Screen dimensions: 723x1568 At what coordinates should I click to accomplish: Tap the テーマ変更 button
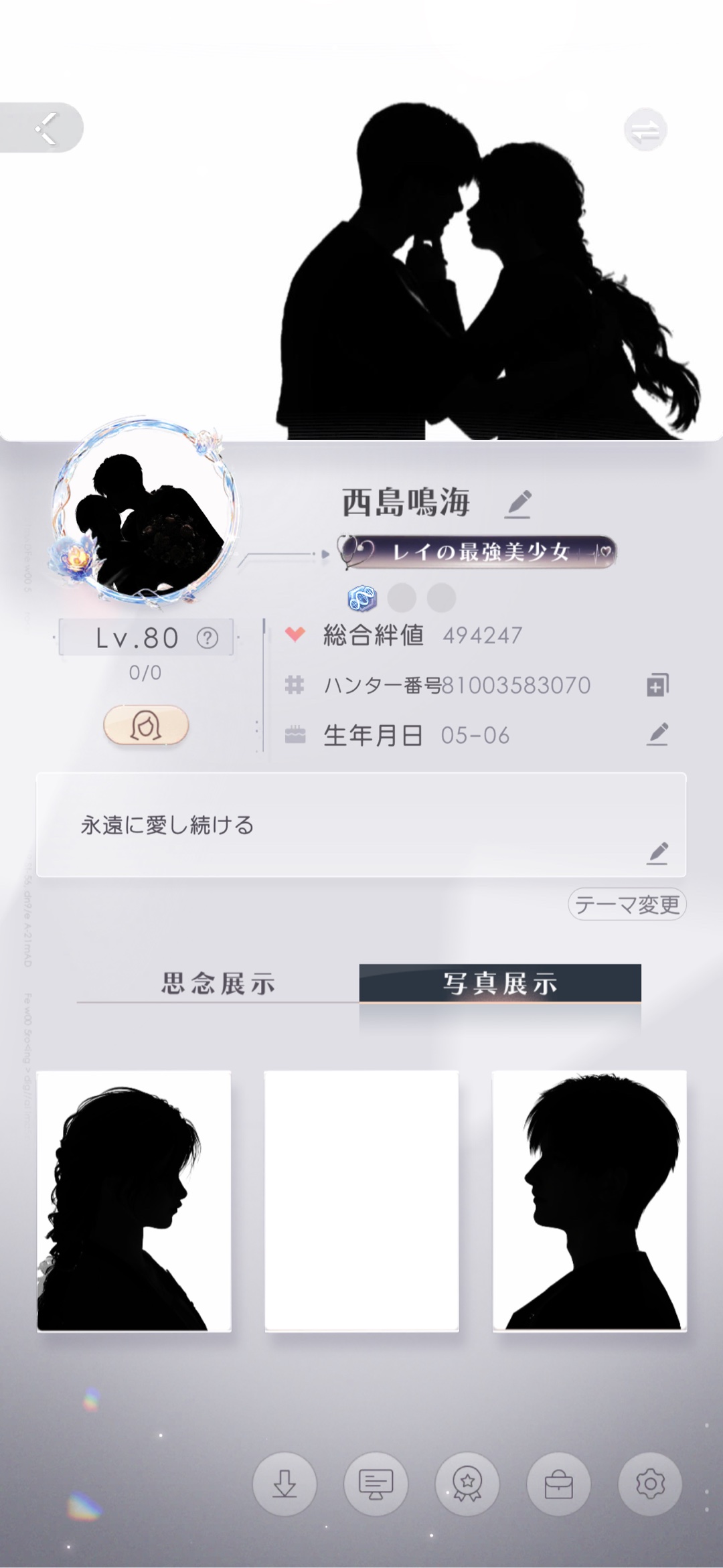(x=627, y=905)
